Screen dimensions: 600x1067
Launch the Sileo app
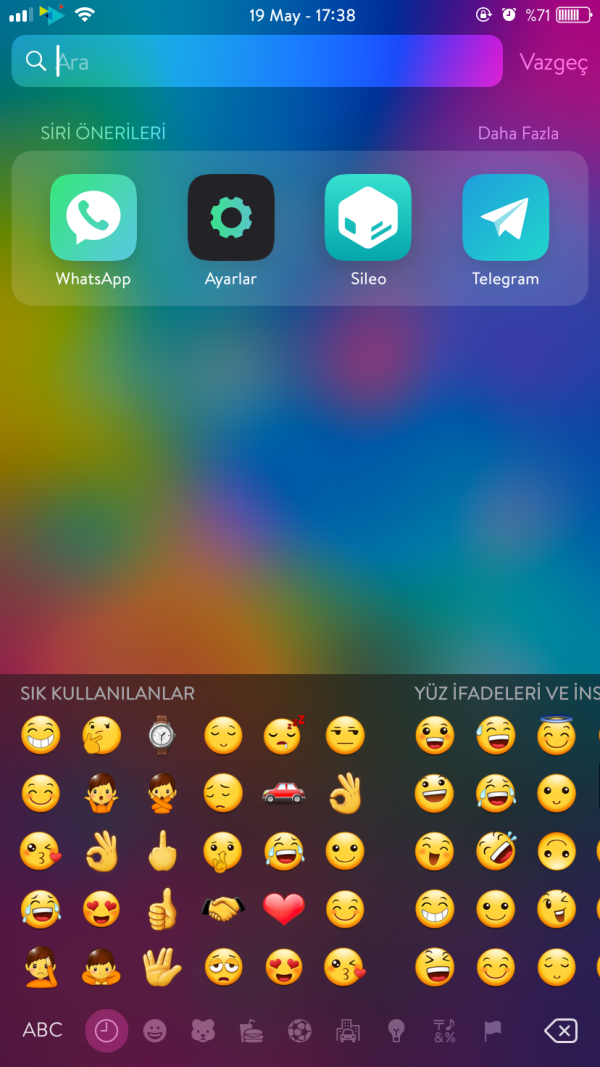coord(368,217)
